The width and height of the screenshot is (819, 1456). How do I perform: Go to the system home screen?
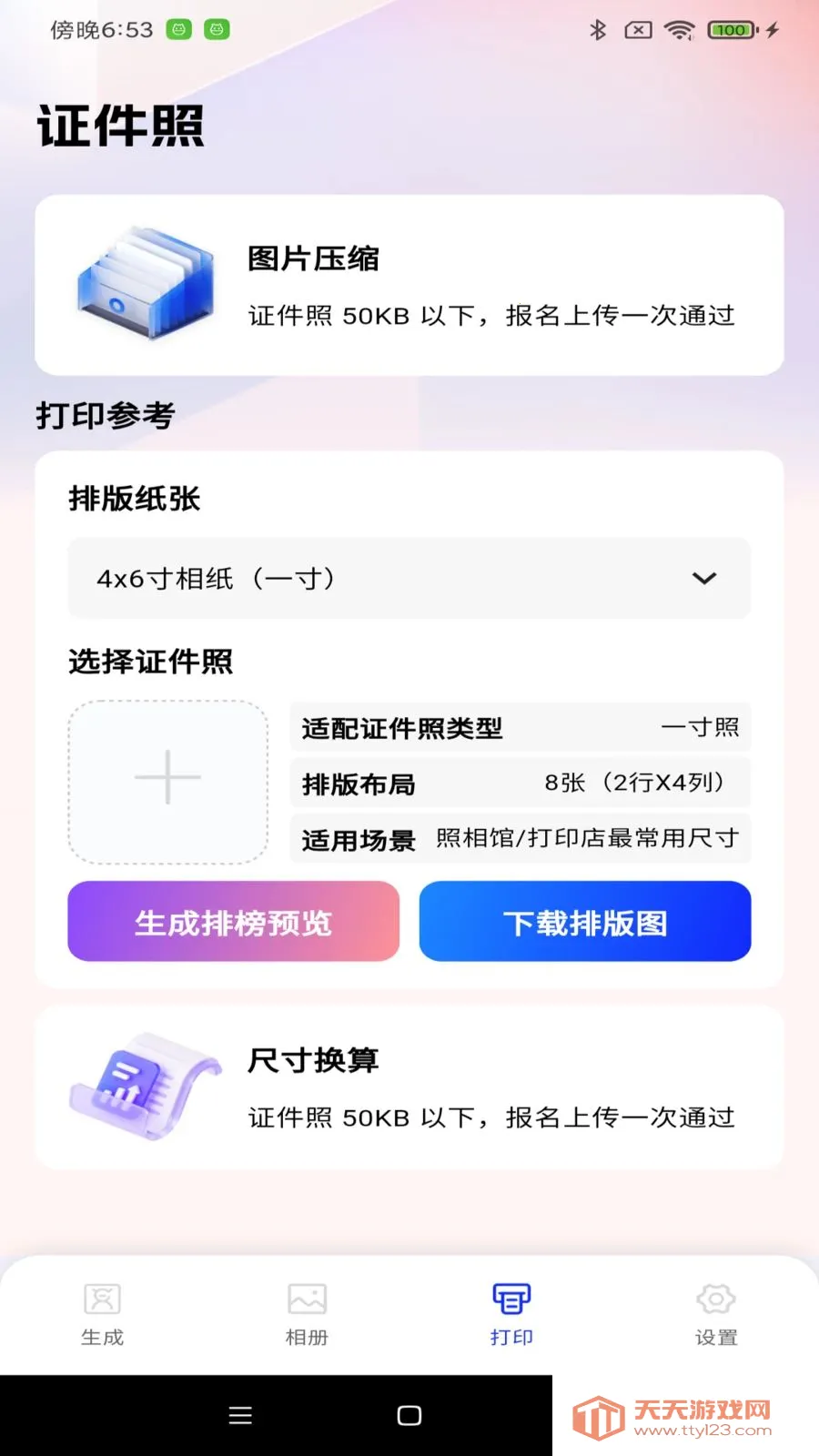[409, 1416]
